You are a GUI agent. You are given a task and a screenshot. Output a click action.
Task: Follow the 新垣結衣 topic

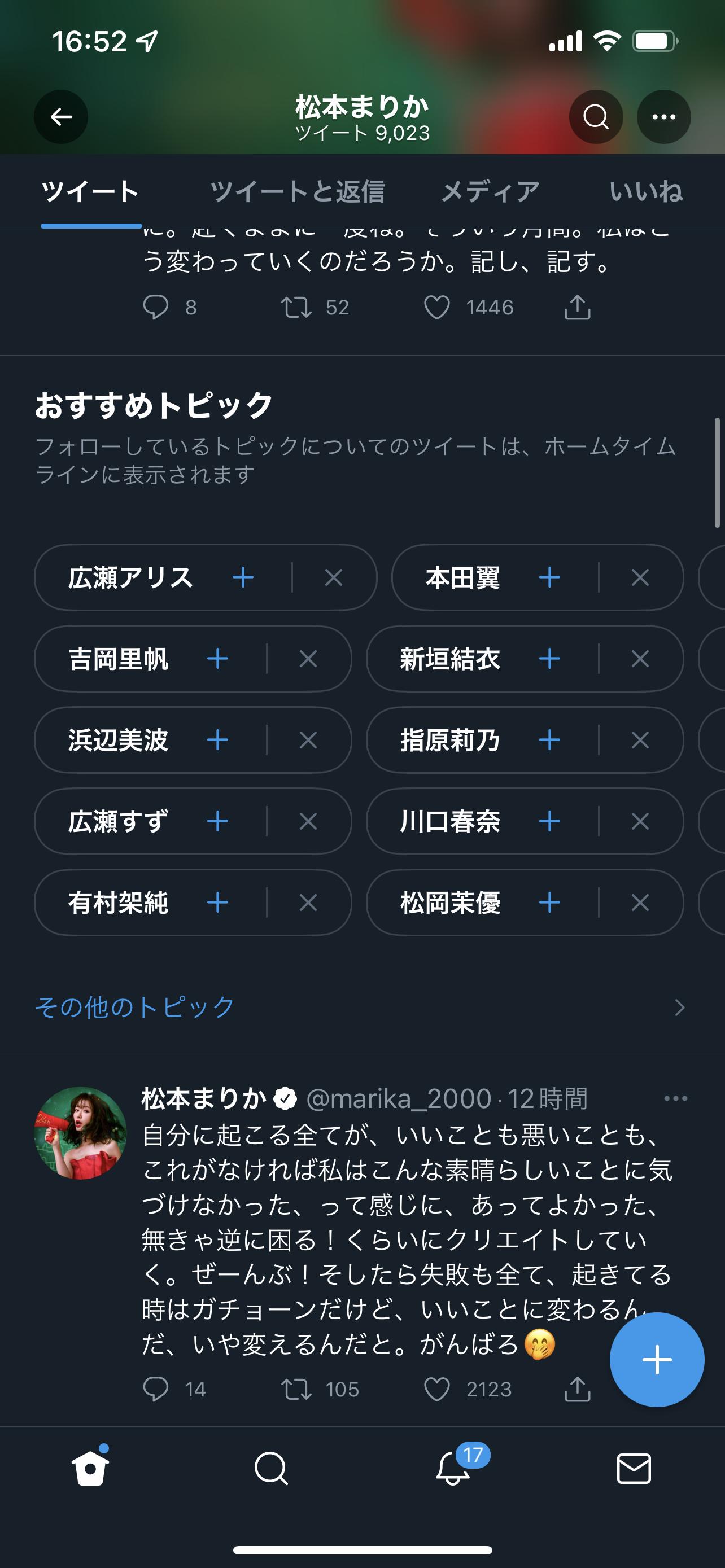tap(550, 659)
